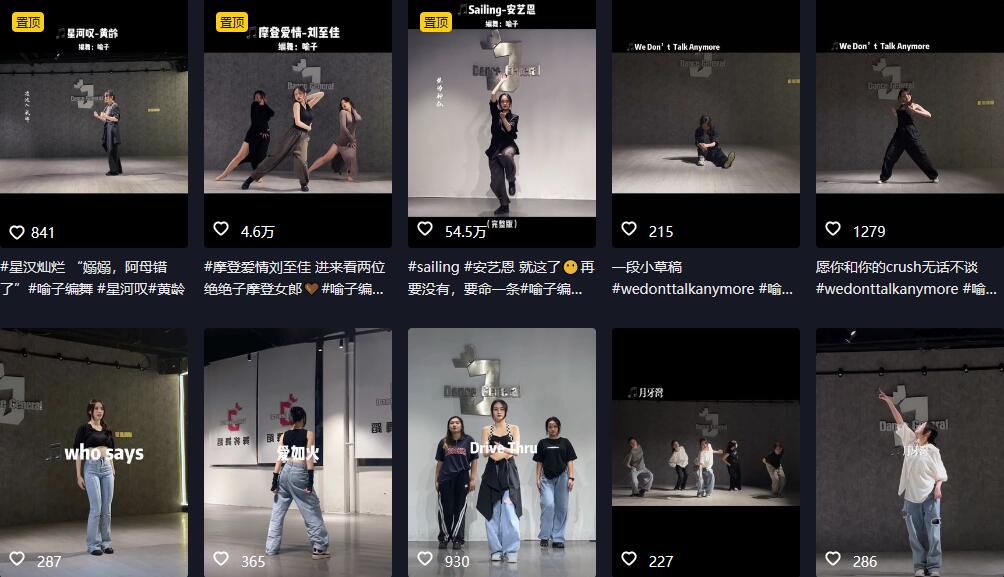This screenshot has height=577, width=1004.
Task: Open the video captioned 一段小草稿
Action: click(x=705, y=120)
